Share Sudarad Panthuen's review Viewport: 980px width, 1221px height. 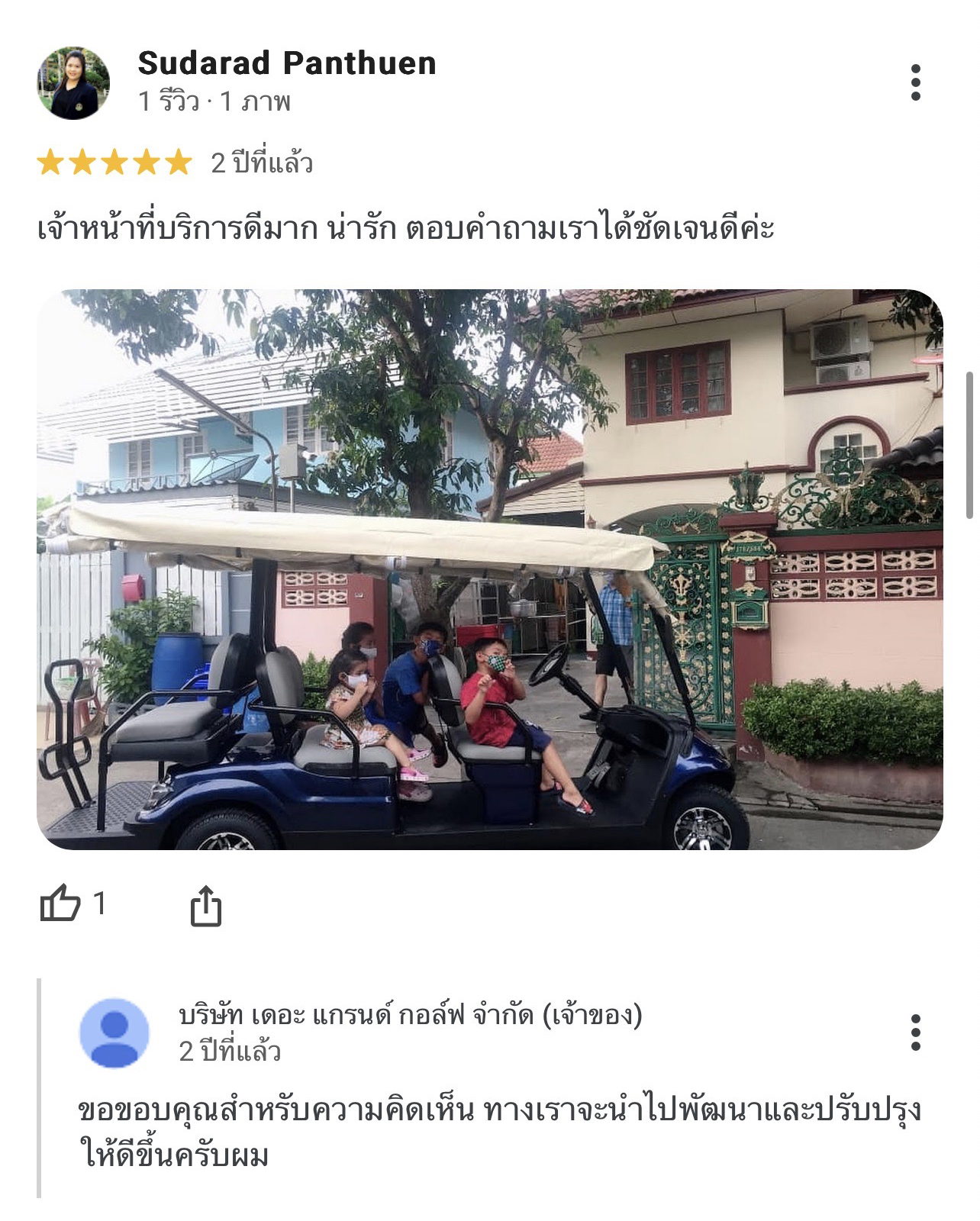(x=205, y=905)
